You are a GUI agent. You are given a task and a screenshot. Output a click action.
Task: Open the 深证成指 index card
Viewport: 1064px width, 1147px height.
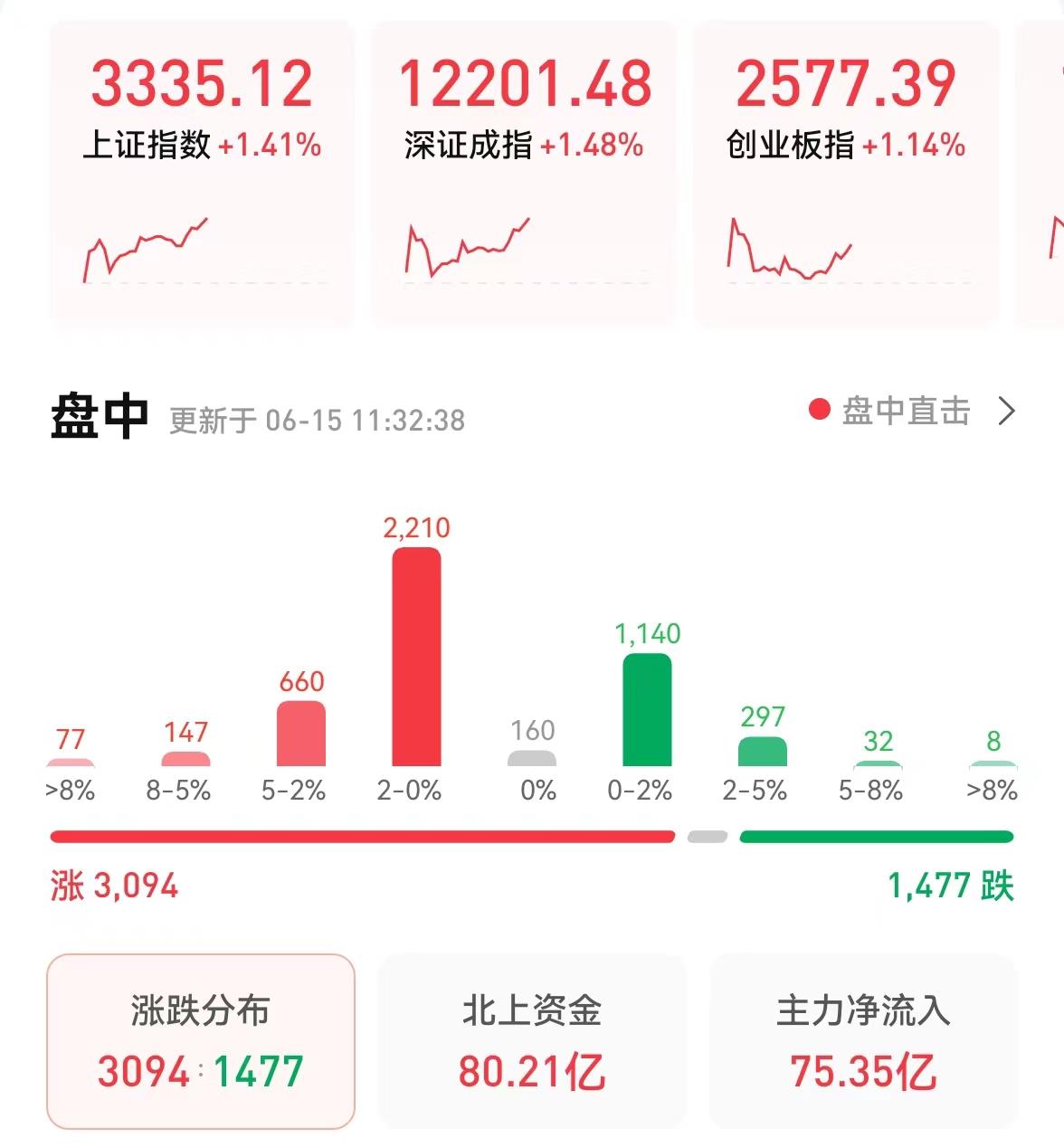(x=524, y=172)
